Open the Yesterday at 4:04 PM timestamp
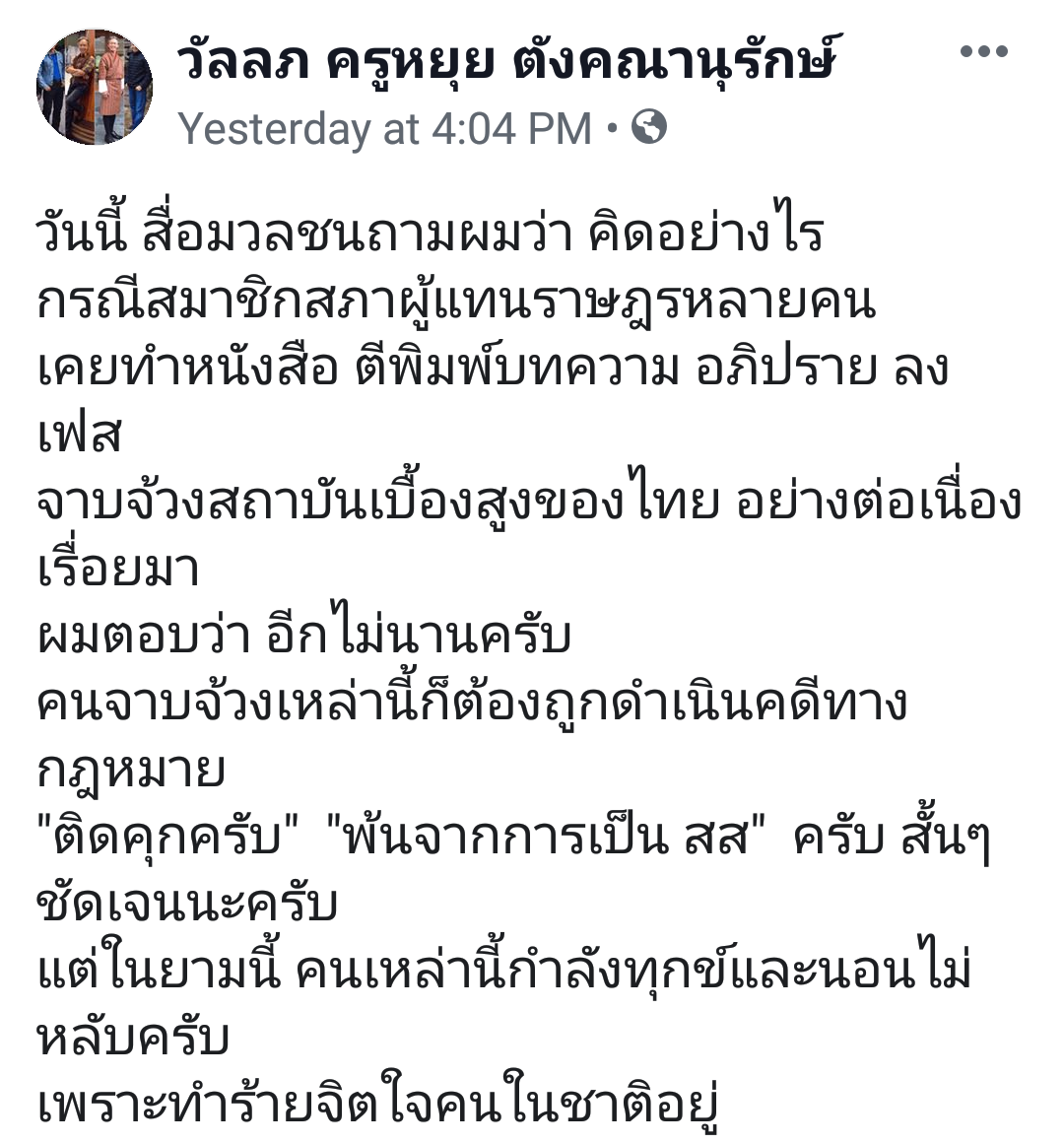1064x1144 pixels. pyautogui.click(x=385, y=129)
